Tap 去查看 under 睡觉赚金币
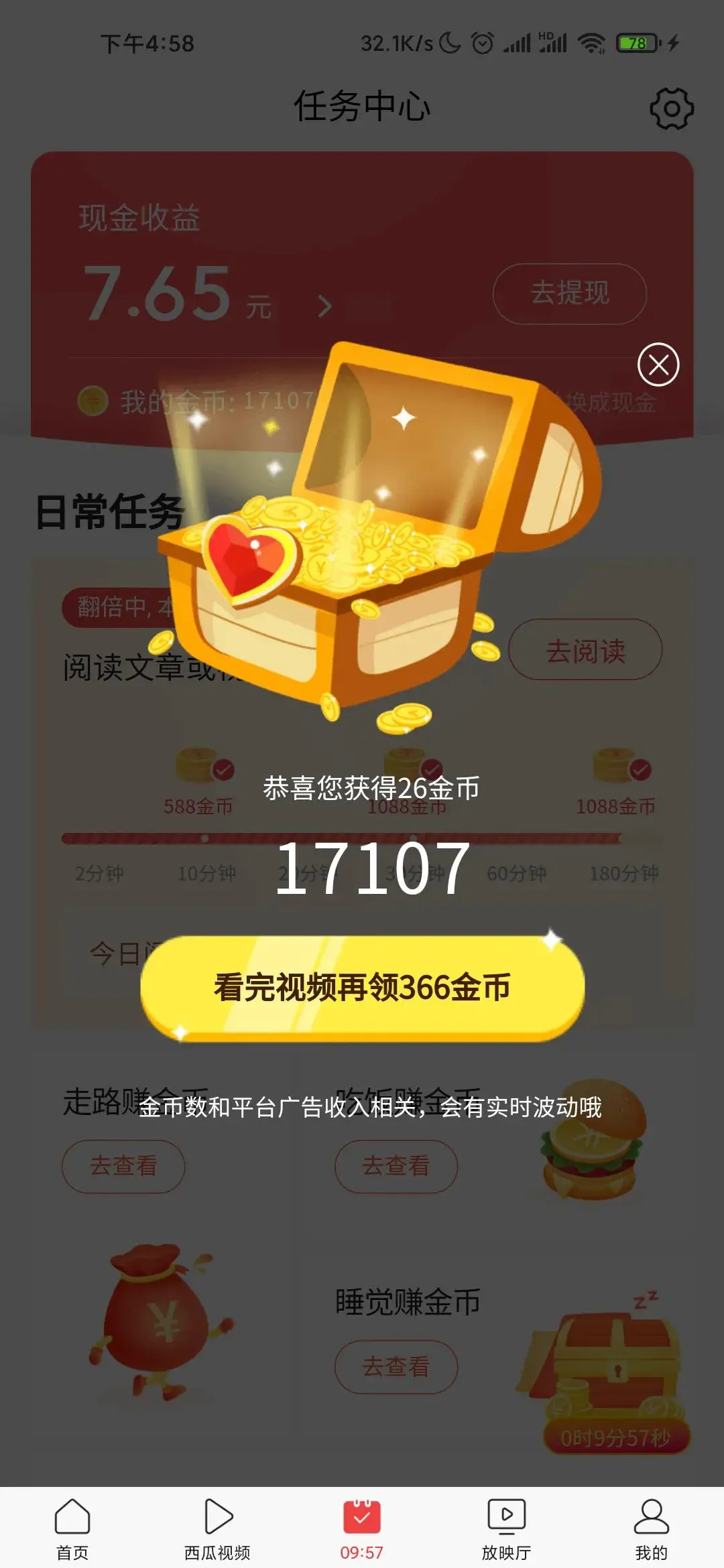724x1568 pixels. pyautogui.click(x=396, y=1366)
